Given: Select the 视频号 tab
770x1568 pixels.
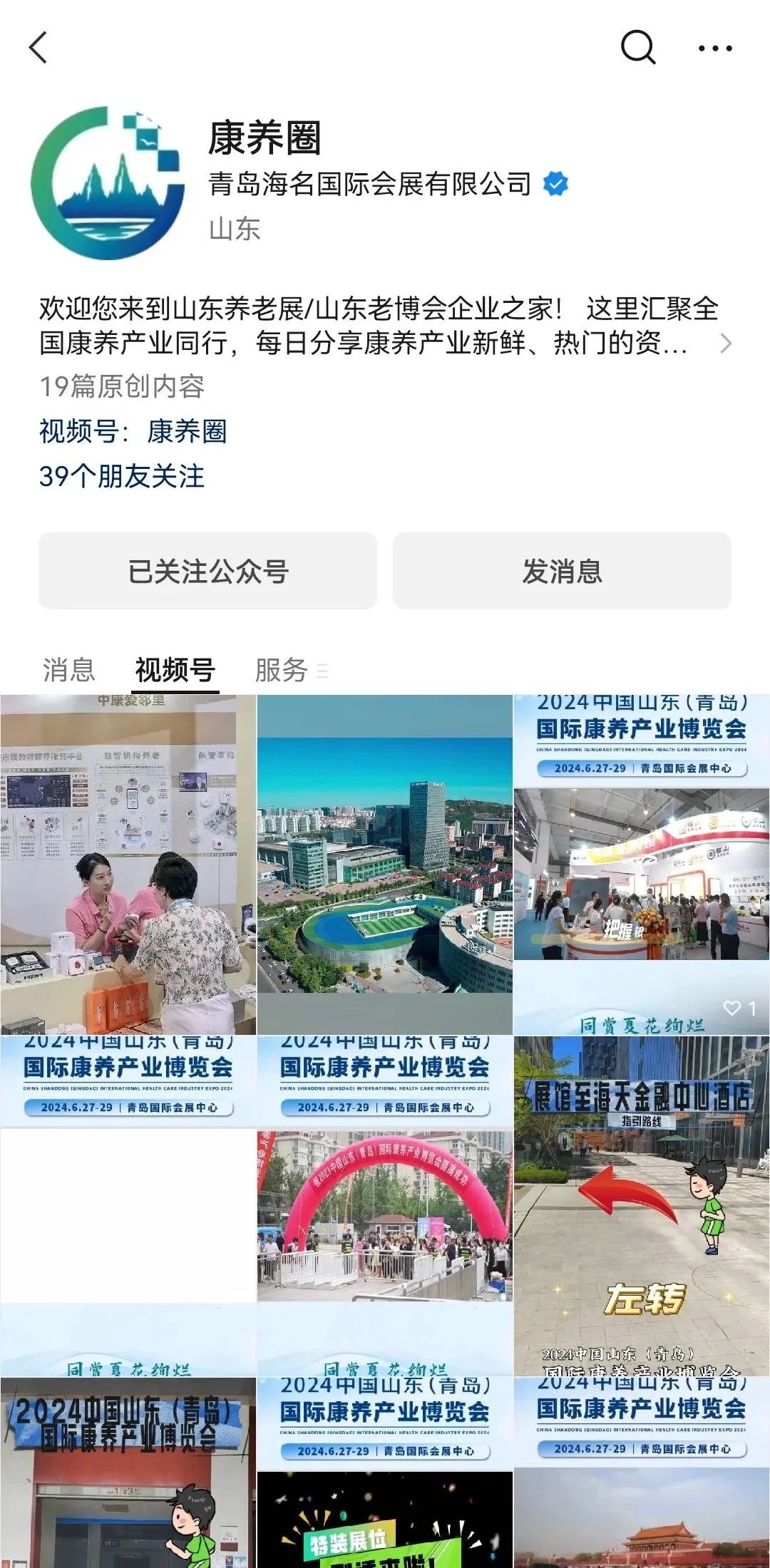Looking at the screenshot, I should point(175,670).
